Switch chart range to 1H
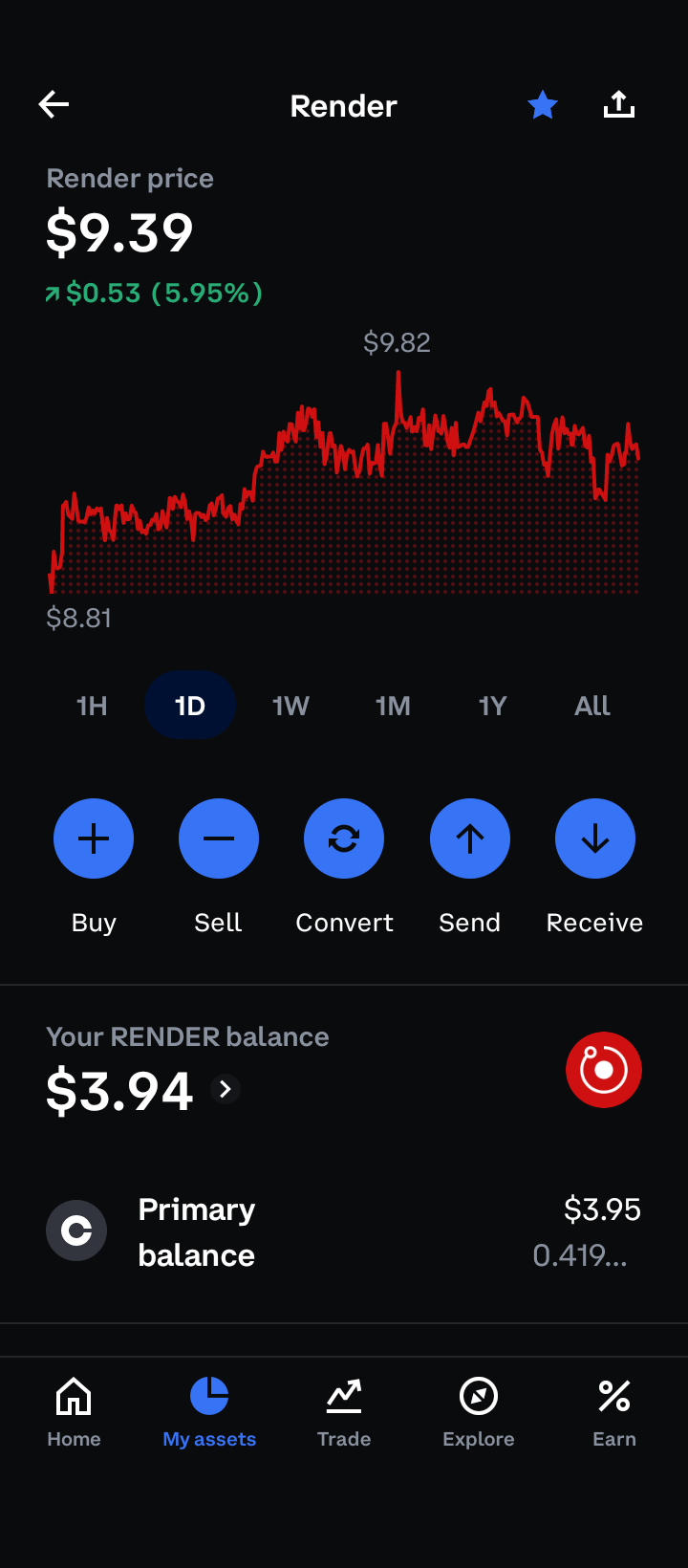Viewport: 688px width, 1568px height. [92, 706]
